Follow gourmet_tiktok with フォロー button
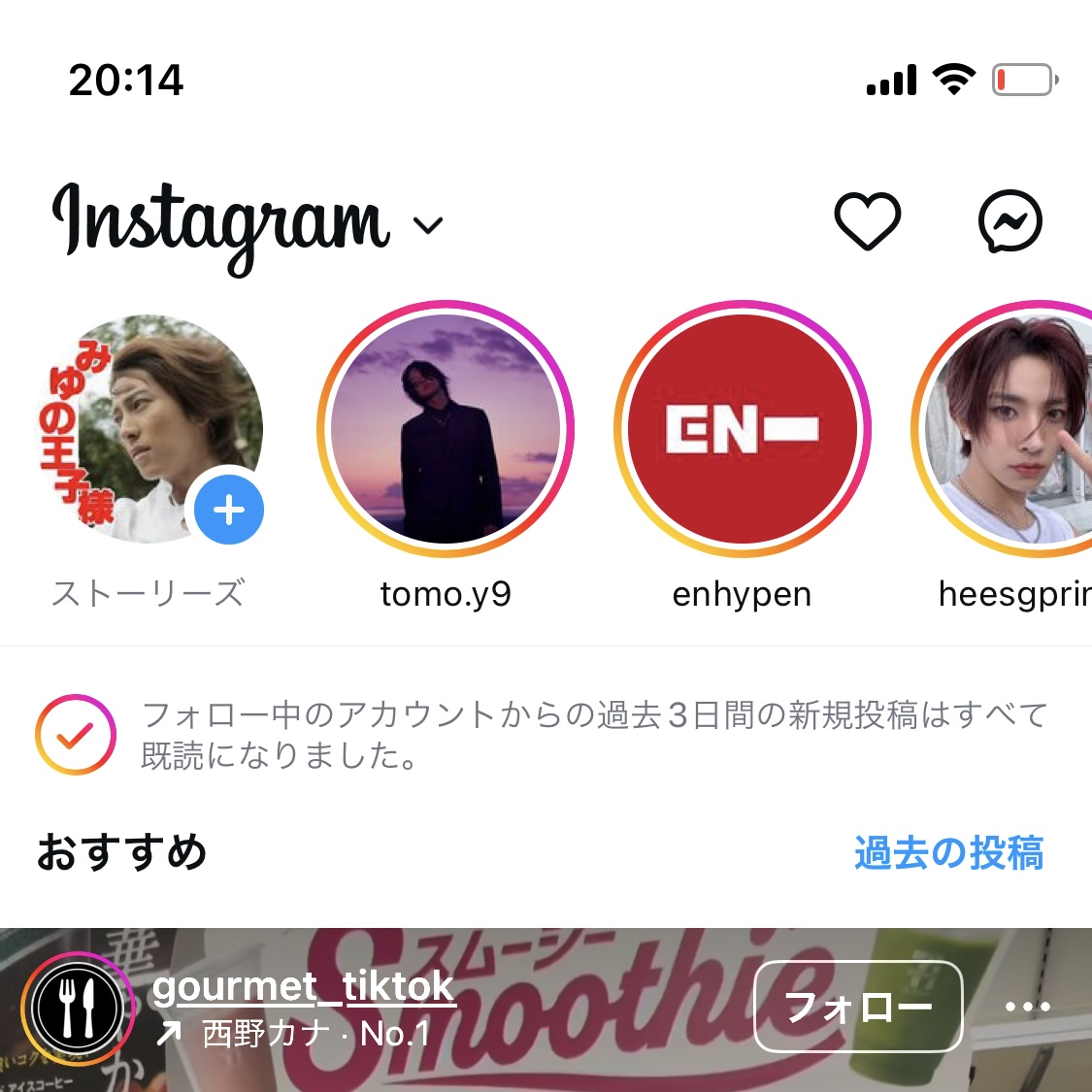The height and width of the screenshot is (1092, 1092). click(858, 1007)
